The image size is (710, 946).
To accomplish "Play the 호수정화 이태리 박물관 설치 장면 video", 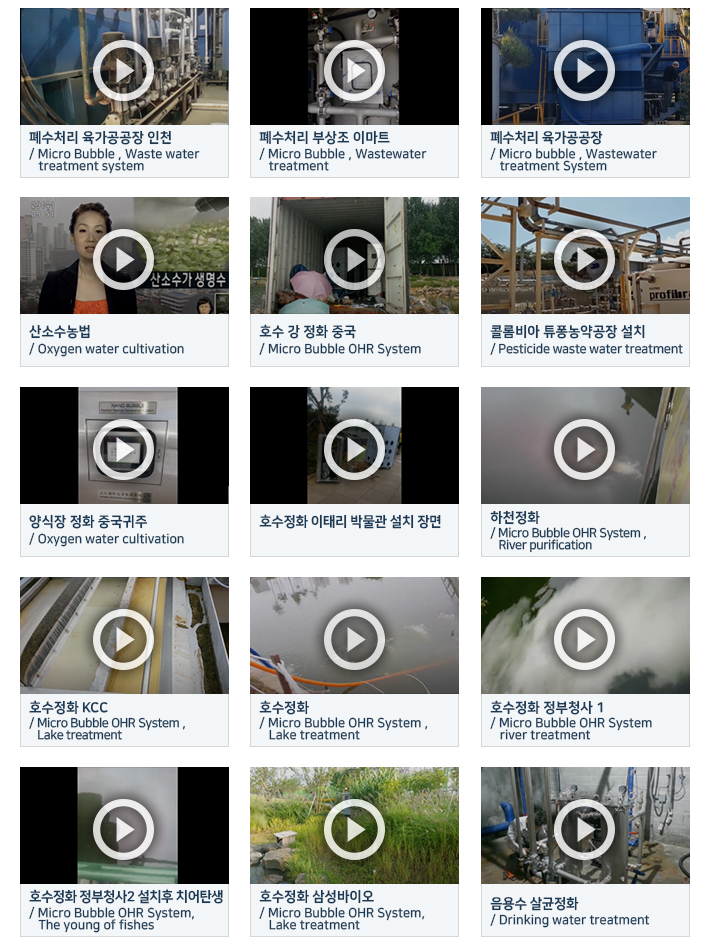I will pos(354,449).
